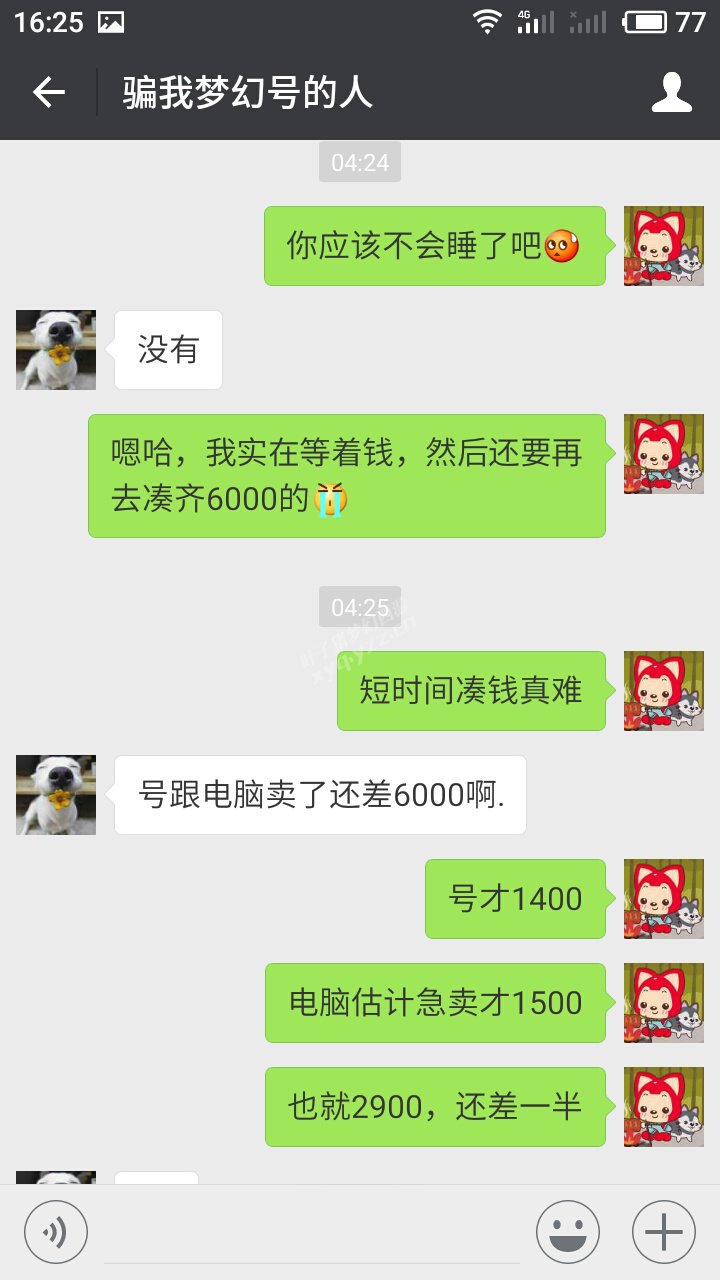Switch to voice message input

tap(56, 1232)
